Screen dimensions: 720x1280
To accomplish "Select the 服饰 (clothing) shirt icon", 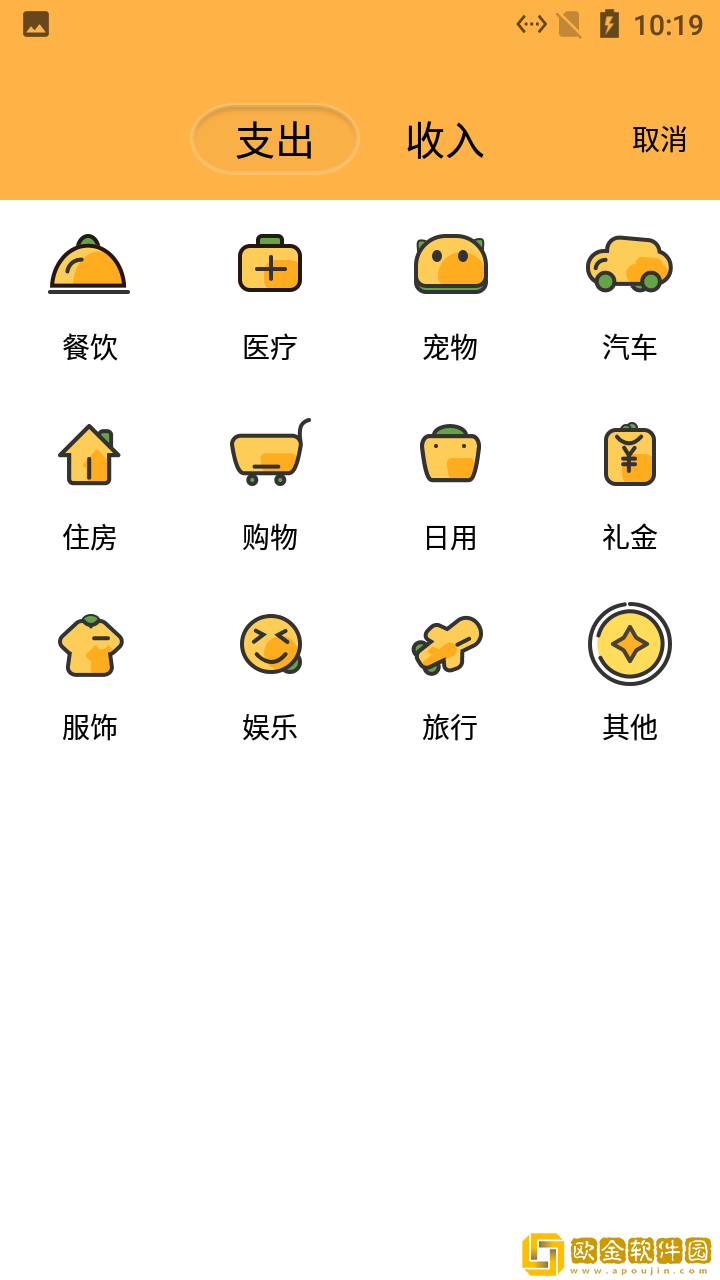I will [88, 643].
